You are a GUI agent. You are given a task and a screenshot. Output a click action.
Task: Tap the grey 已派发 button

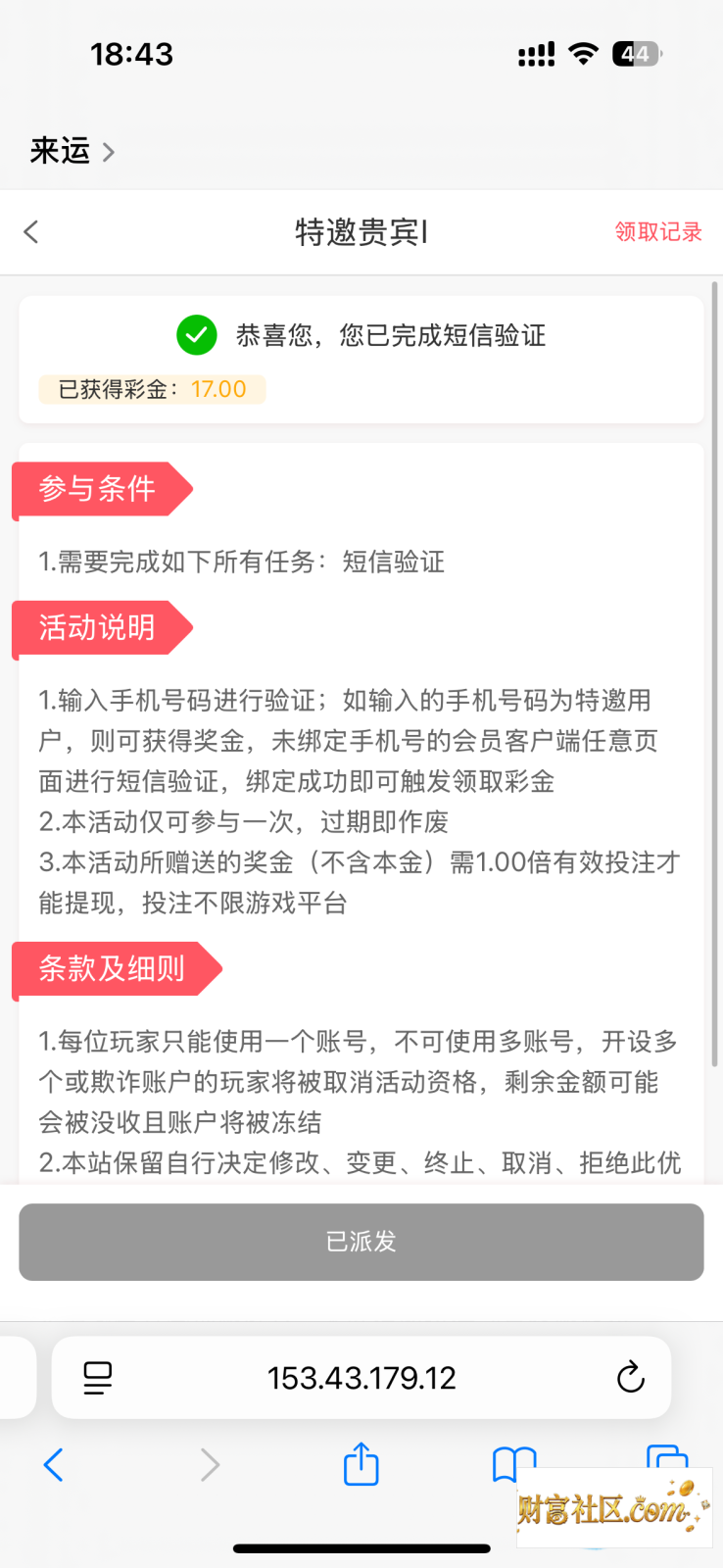[361, 1242]
